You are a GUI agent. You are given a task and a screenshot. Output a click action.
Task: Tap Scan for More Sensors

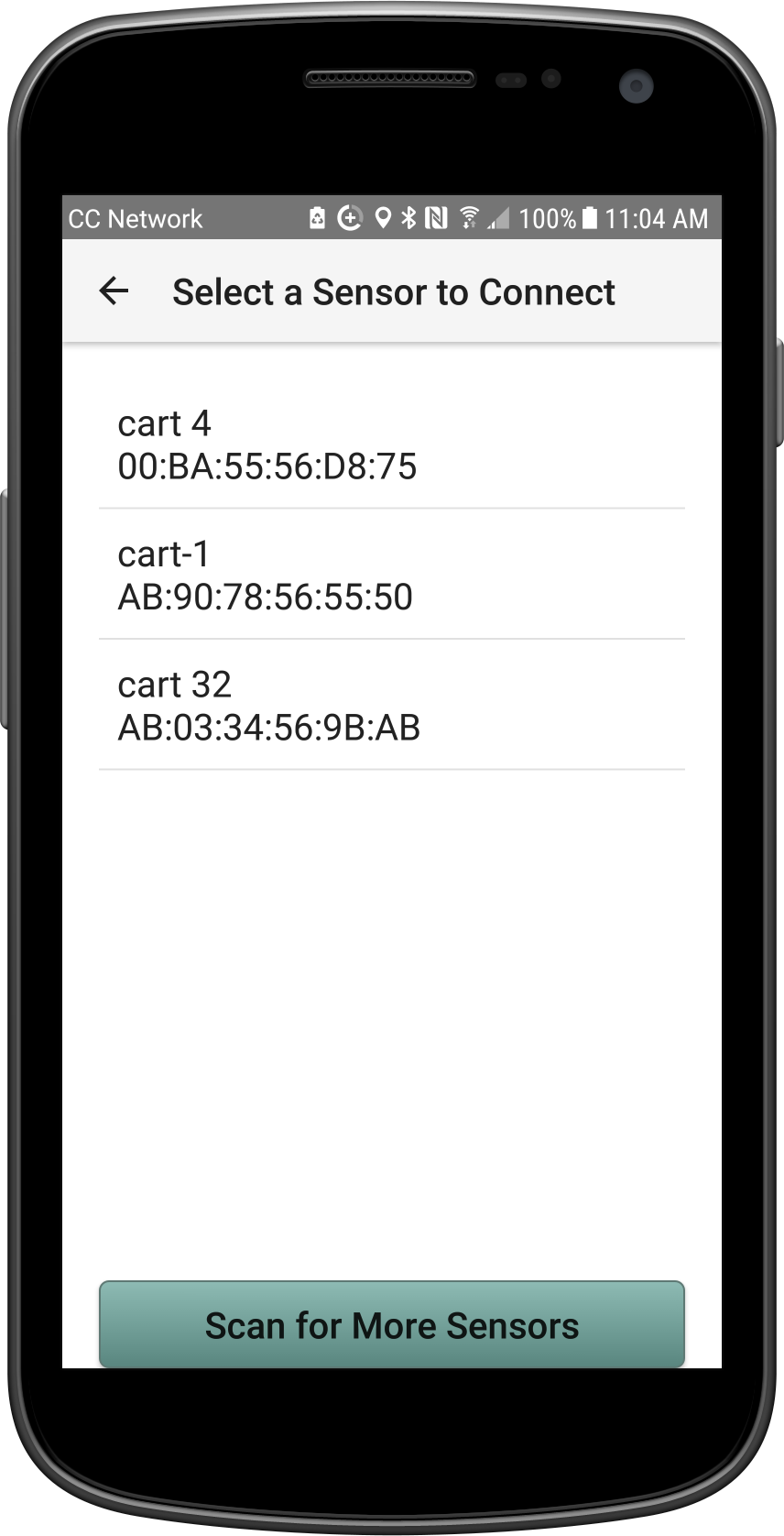(x=392, y=1324)
